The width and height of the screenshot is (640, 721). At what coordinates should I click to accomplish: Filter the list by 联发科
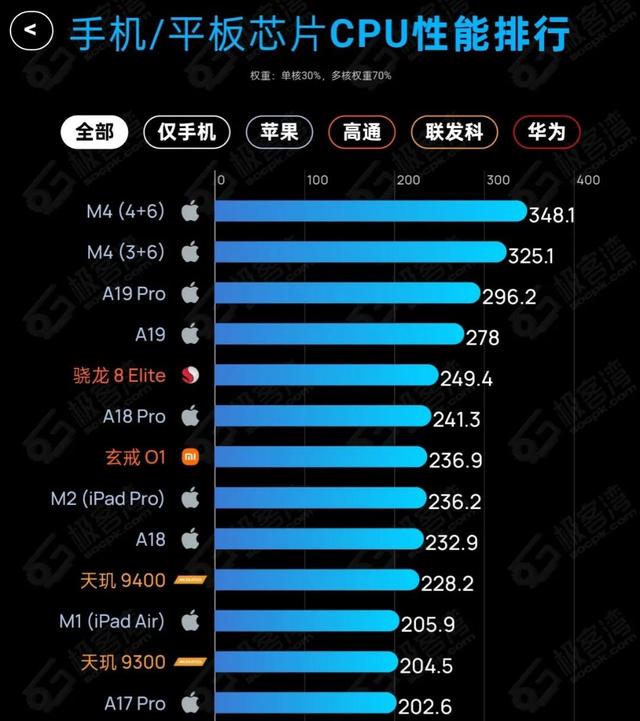pyautogui.click(x=454, y=132)
